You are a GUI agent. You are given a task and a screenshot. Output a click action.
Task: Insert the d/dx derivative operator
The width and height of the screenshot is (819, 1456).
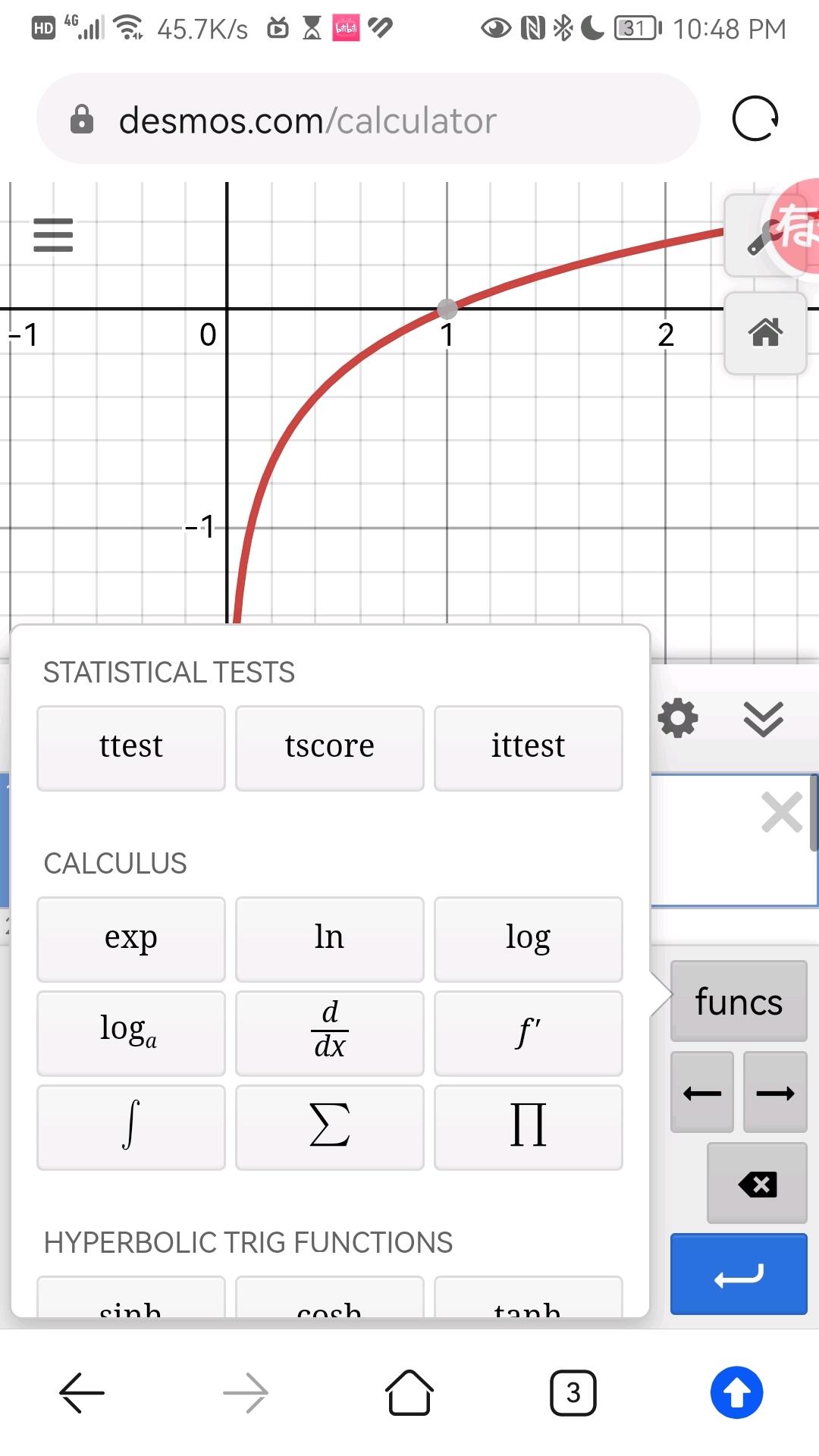pyautogui.click(x=330, y=1034)
